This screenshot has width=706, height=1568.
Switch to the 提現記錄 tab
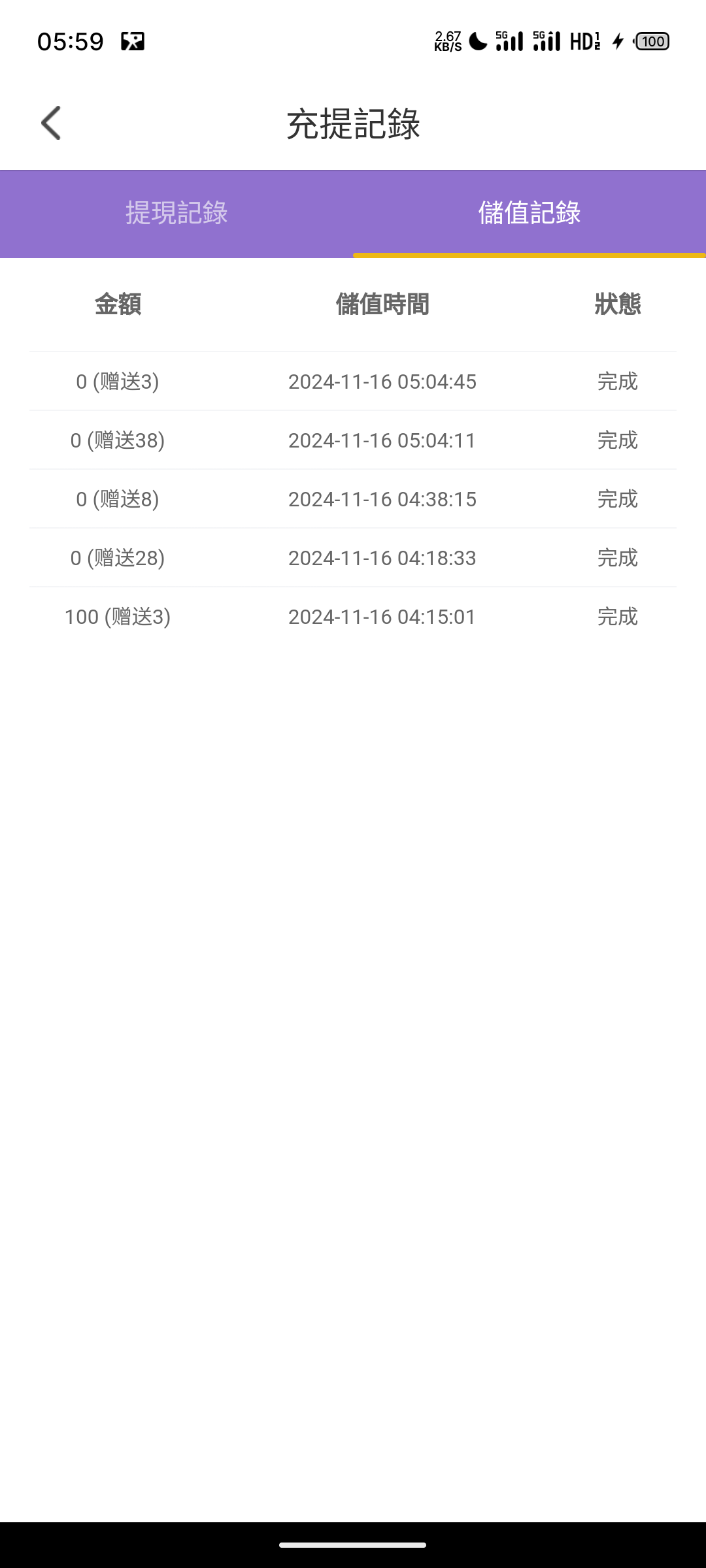pos(176,213)
